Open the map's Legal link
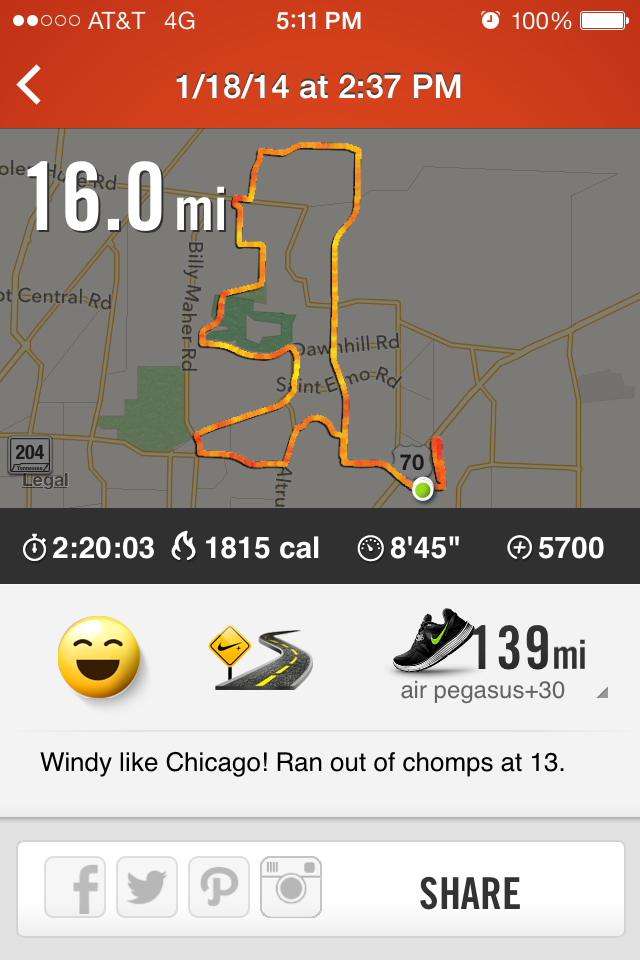Screen dimensions: 640x960 (x=45, y=480)
